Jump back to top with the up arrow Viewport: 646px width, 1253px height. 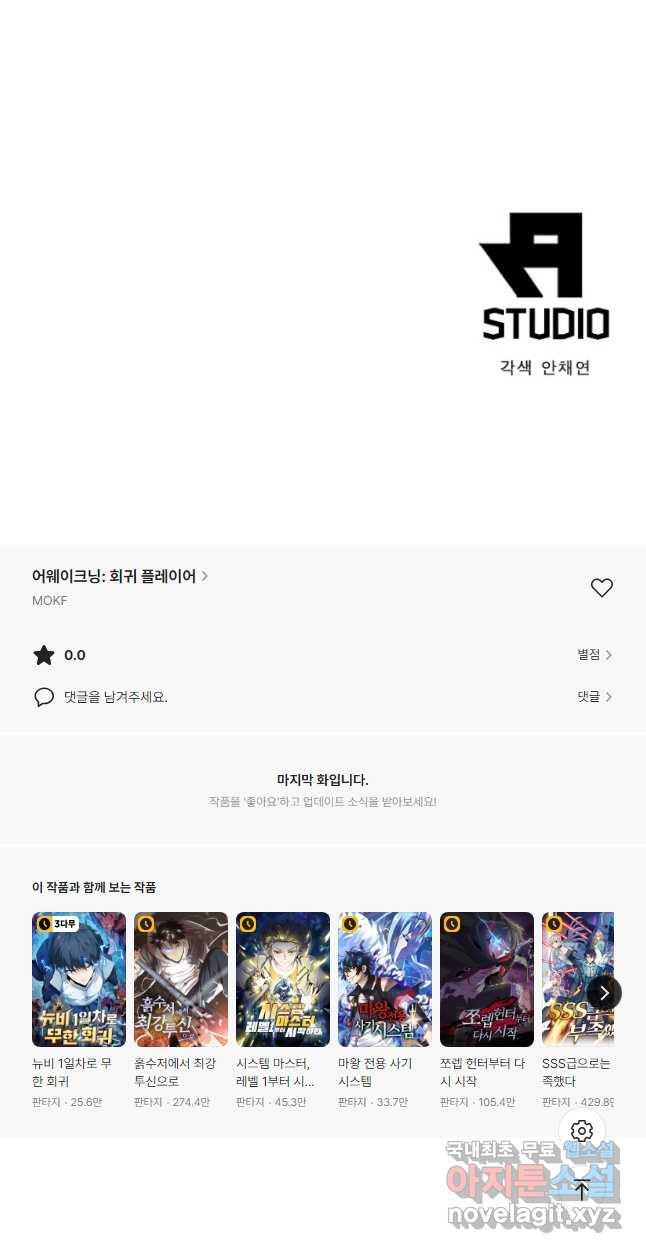[x=582, y=1190]
